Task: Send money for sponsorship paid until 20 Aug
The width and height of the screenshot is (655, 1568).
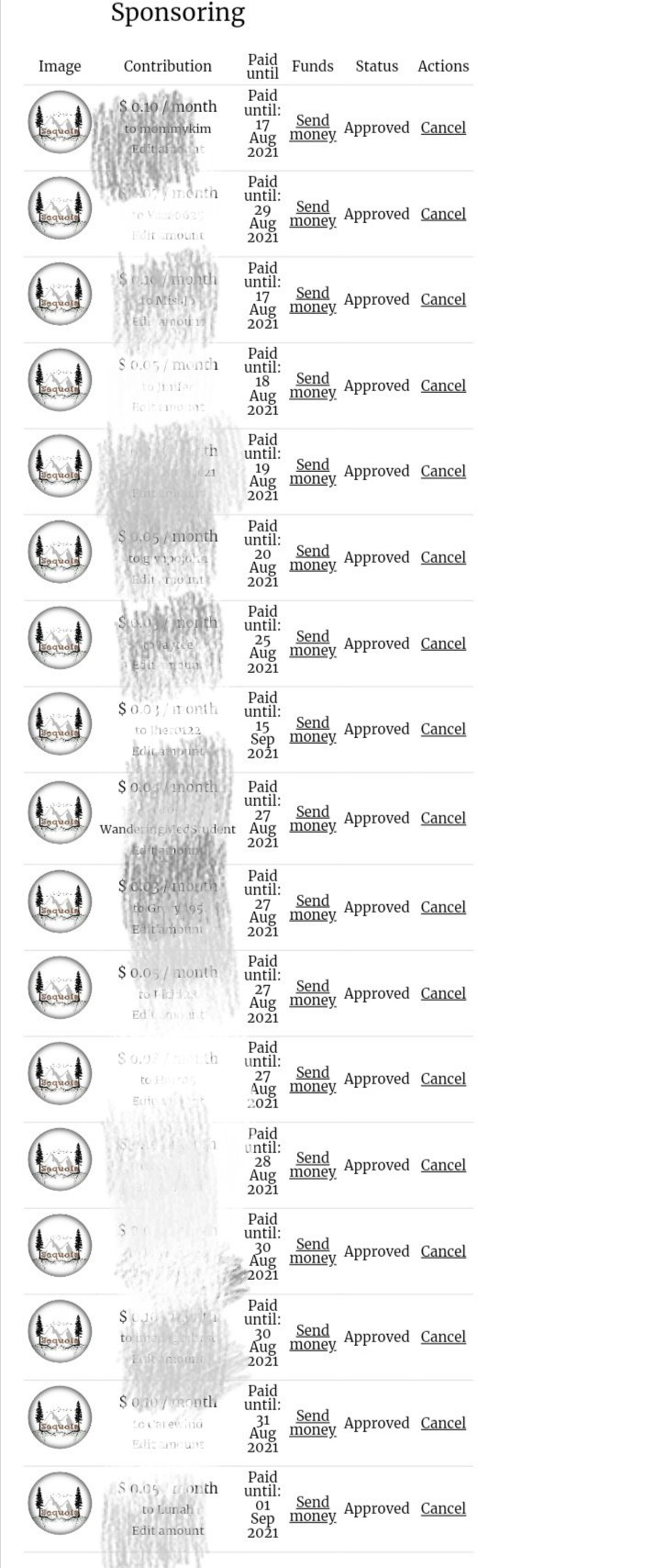Action: click(313, 558)
